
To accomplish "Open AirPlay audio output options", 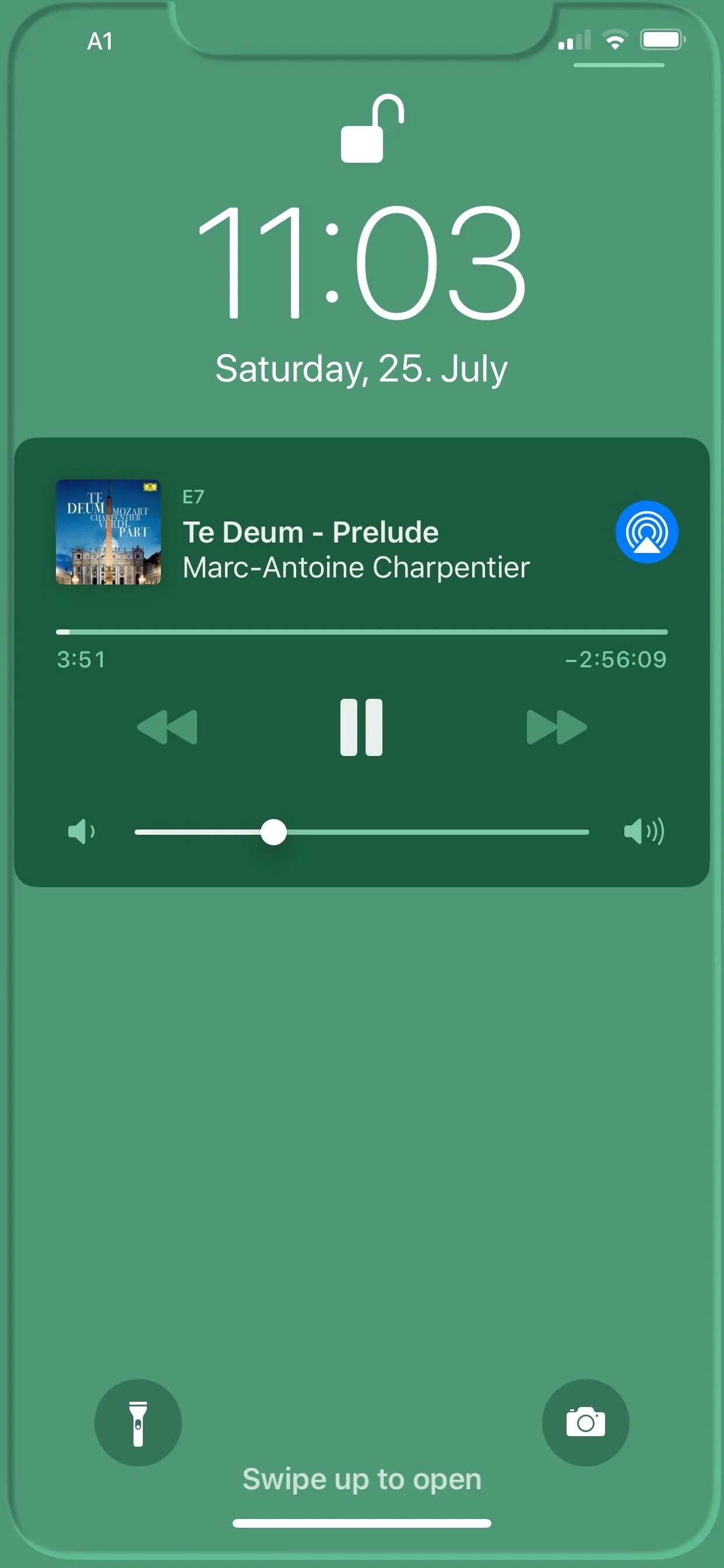I will pos(646,532).
